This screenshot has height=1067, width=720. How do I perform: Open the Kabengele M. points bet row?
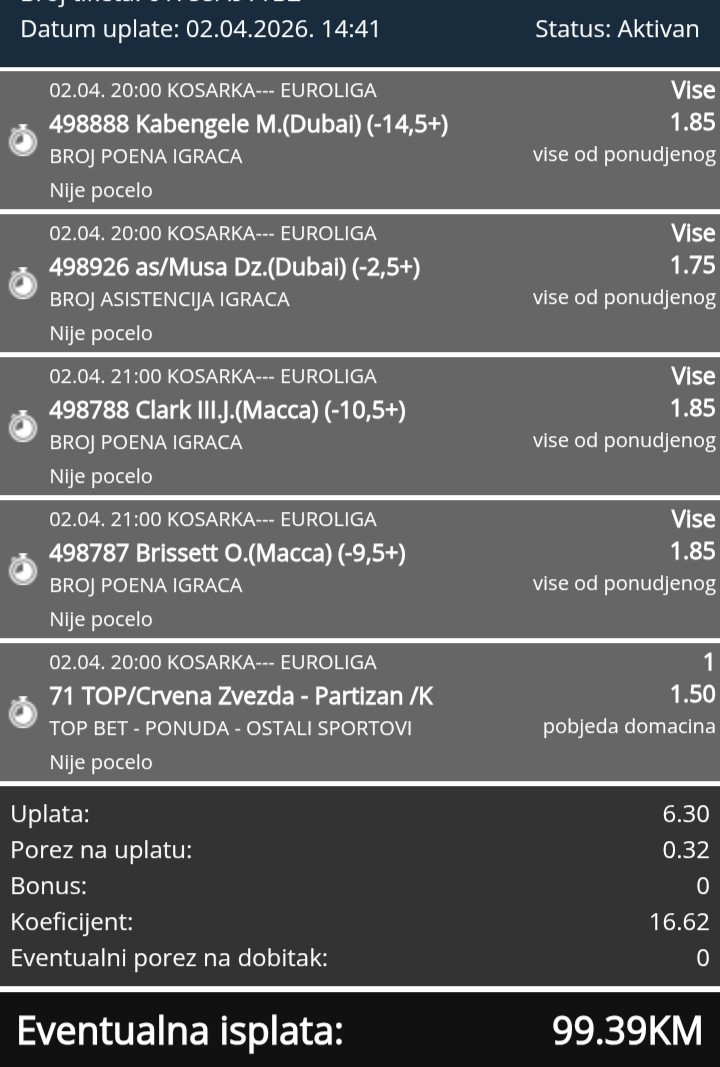[360, 140]
